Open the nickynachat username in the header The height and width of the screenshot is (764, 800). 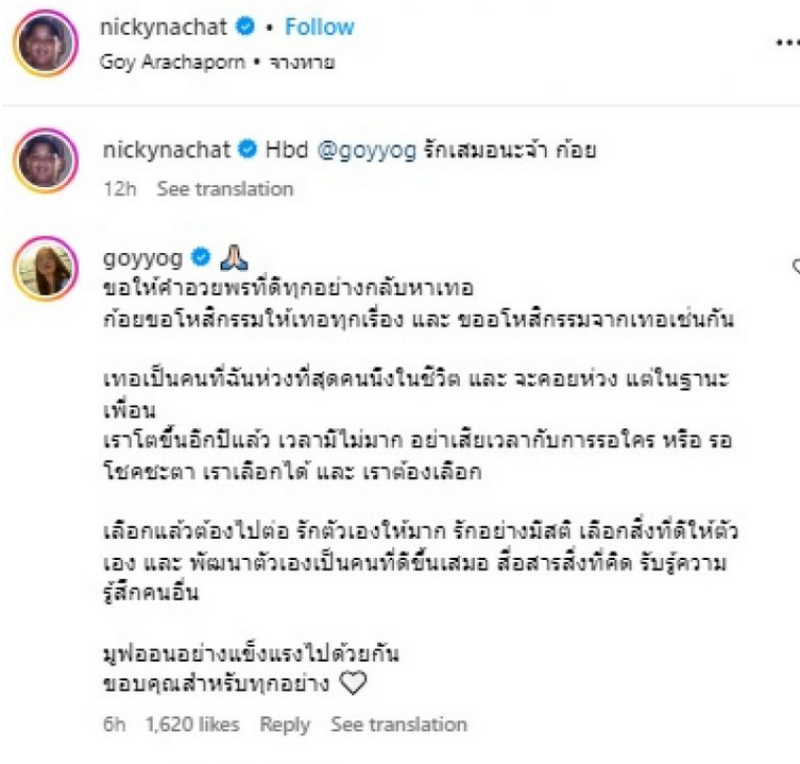164,27
